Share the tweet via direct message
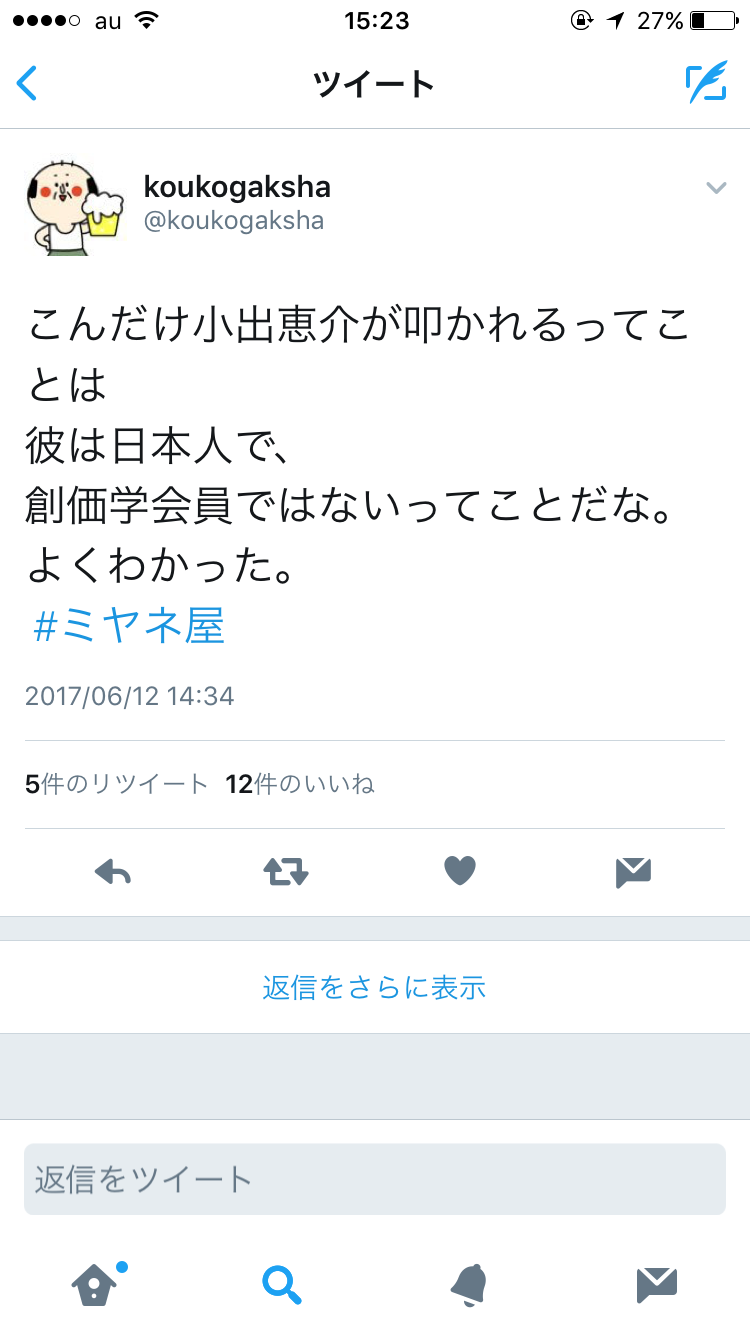This screenshot has height=1334, width=750. point(634,873)
